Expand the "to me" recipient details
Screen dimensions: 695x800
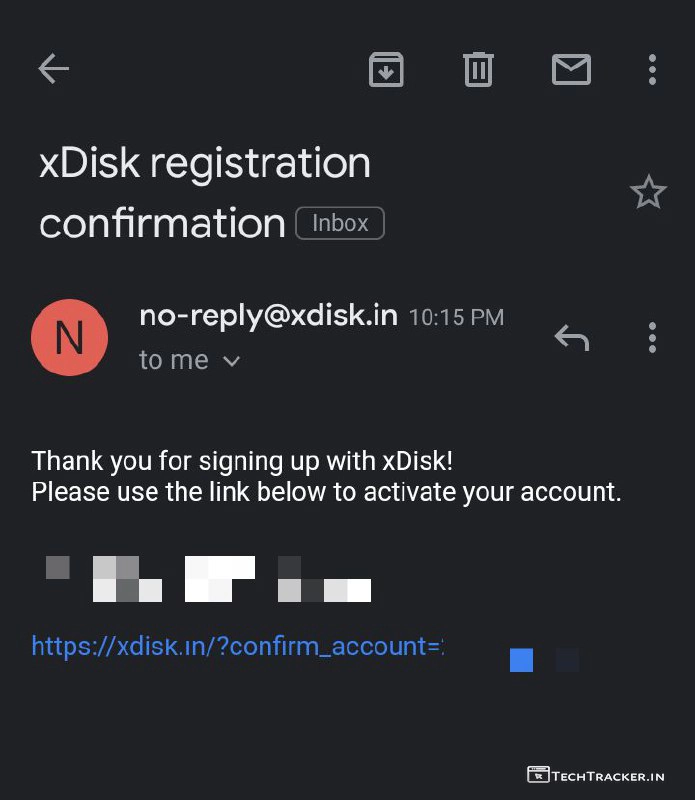(189, 360)
